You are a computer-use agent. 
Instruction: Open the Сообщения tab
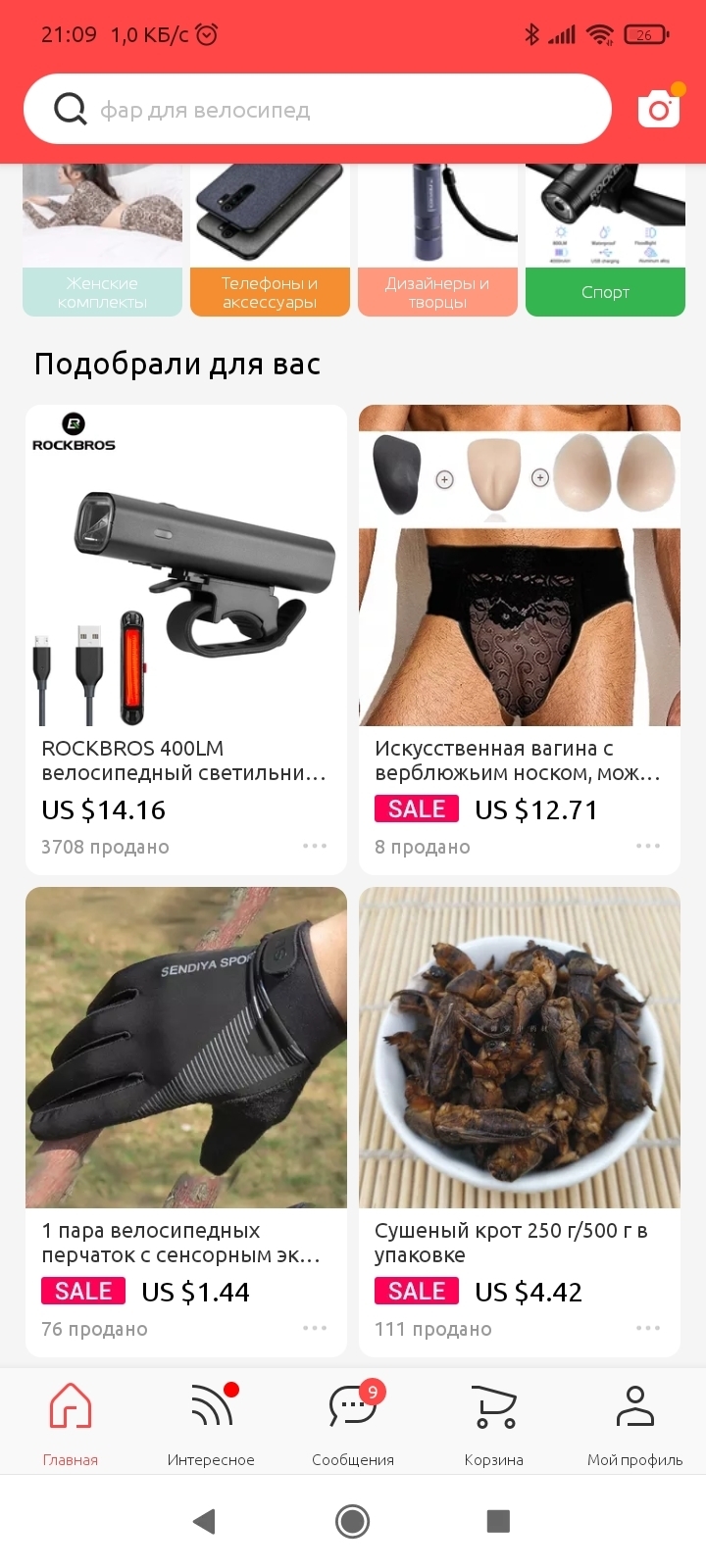point(353,1423)
